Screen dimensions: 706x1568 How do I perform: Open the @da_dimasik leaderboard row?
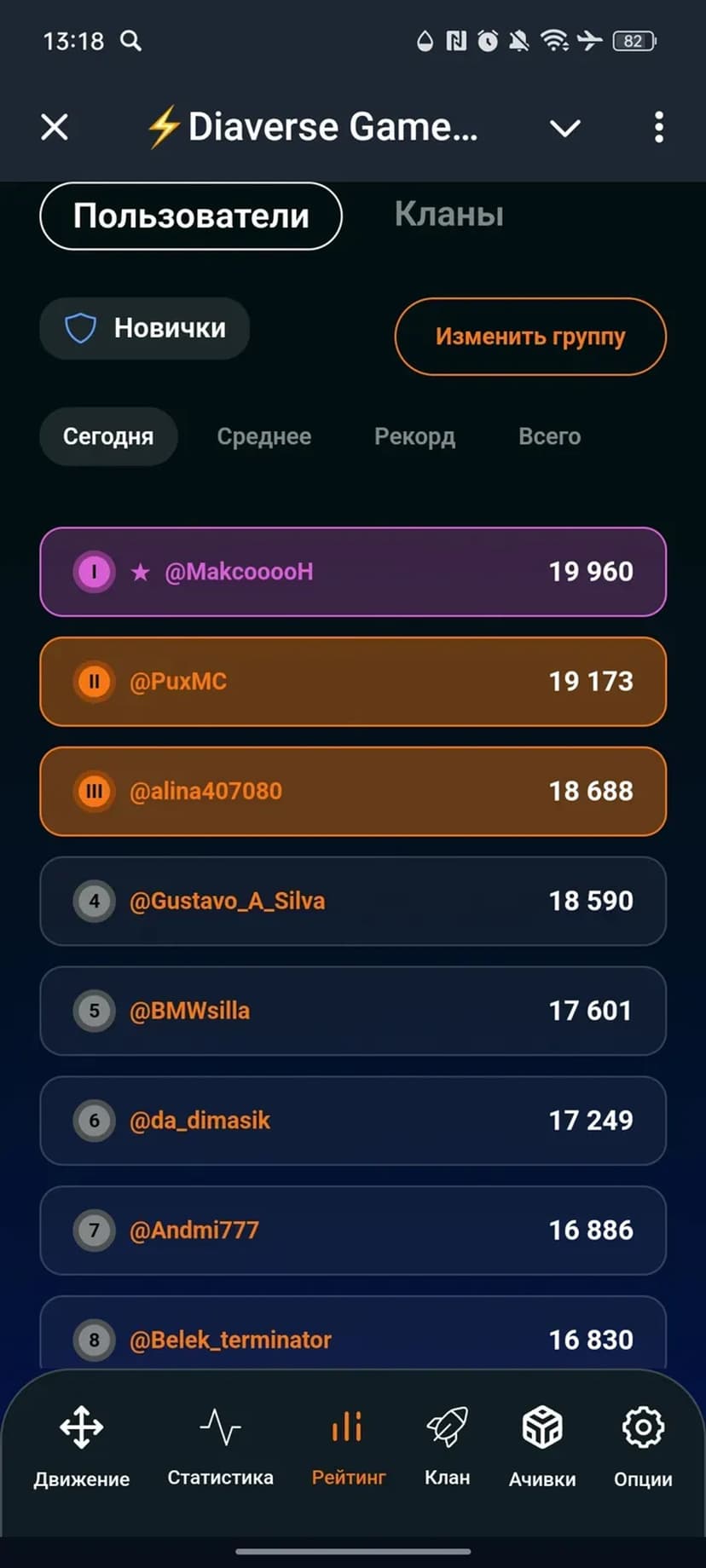[x=353, y=1121]
